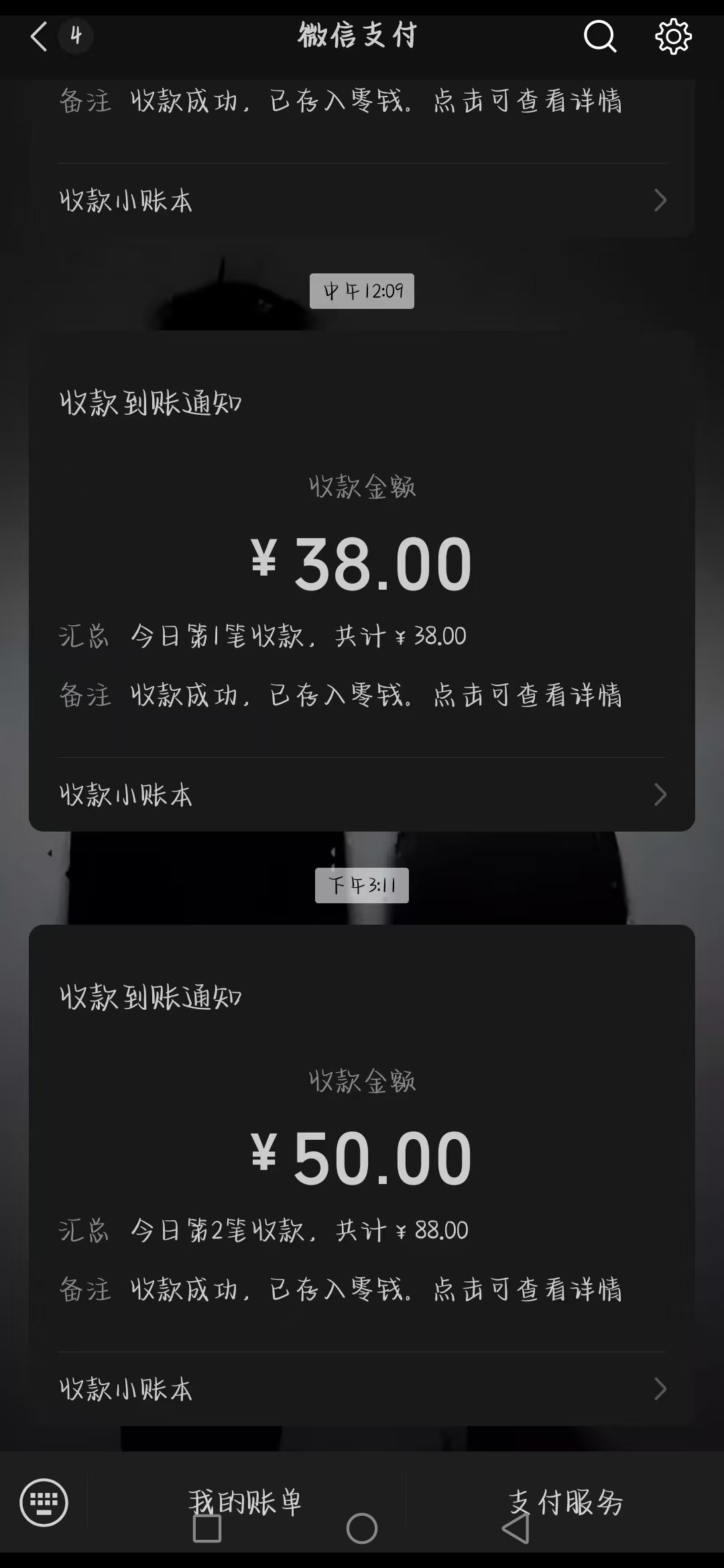View details of the ¥38.00 payment card
The width and height of the screenshot is (724, 1568).
click(362, 563)
